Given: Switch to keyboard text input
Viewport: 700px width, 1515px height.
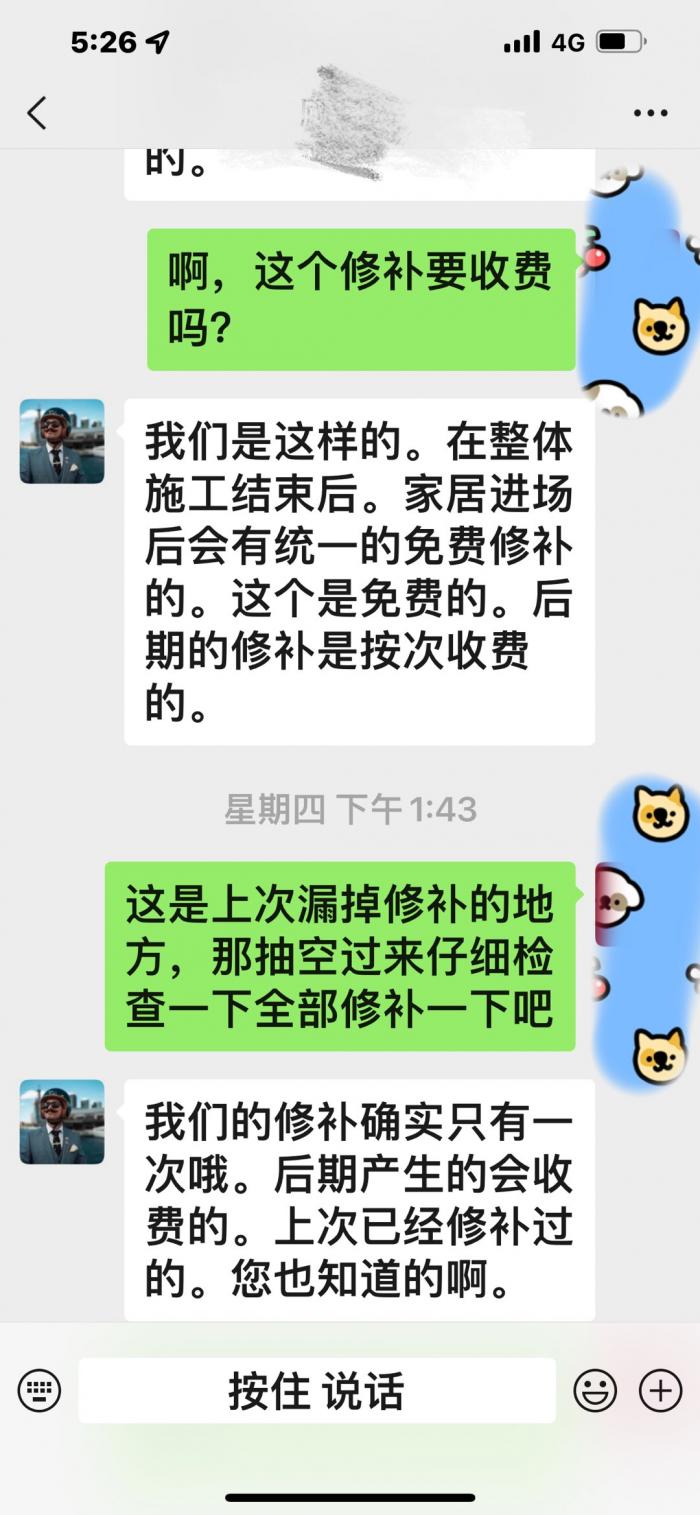Looking at the screenshot, I should [40, 1390].
